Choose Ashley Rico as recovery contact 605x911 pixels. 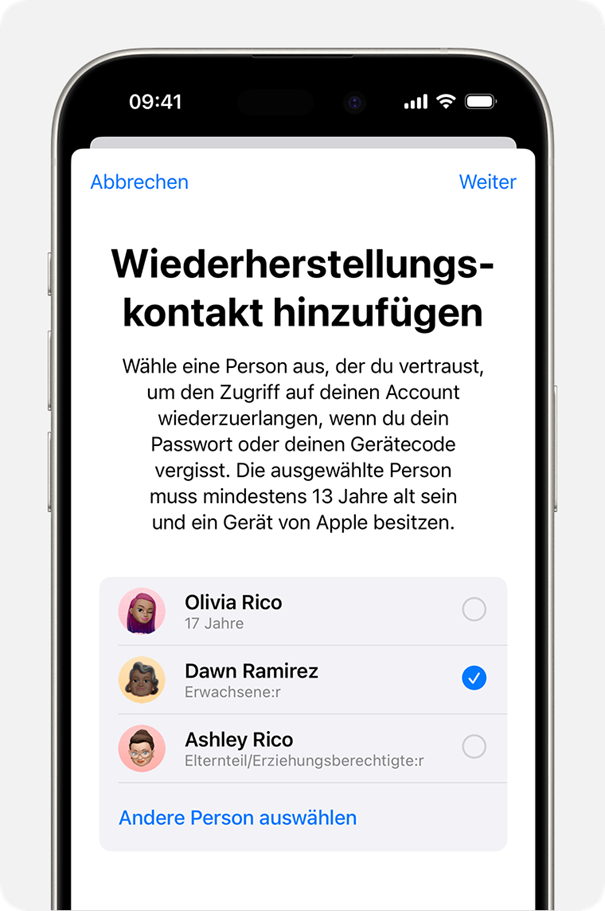tap(473, 747)
